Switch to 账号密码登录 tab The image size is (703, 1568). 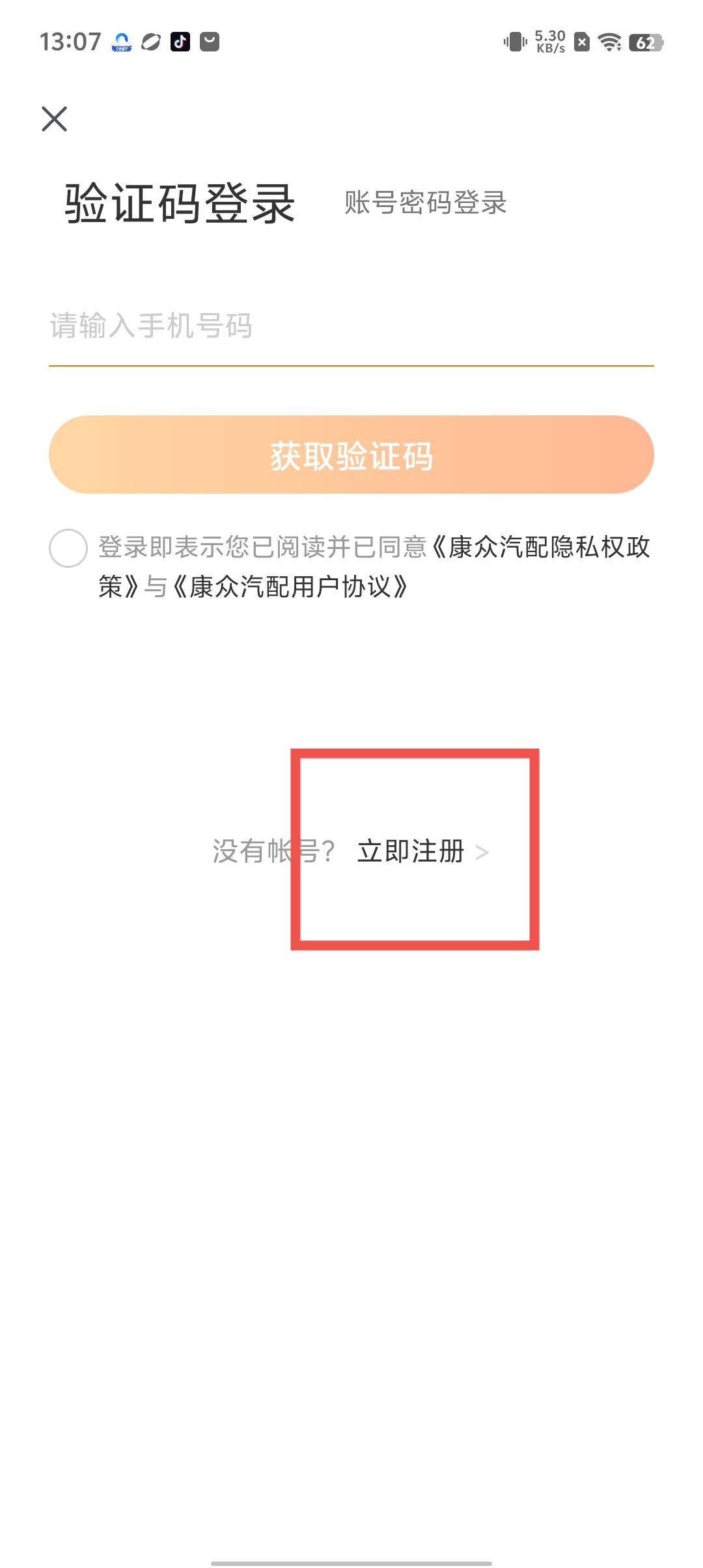pos(425,203)
